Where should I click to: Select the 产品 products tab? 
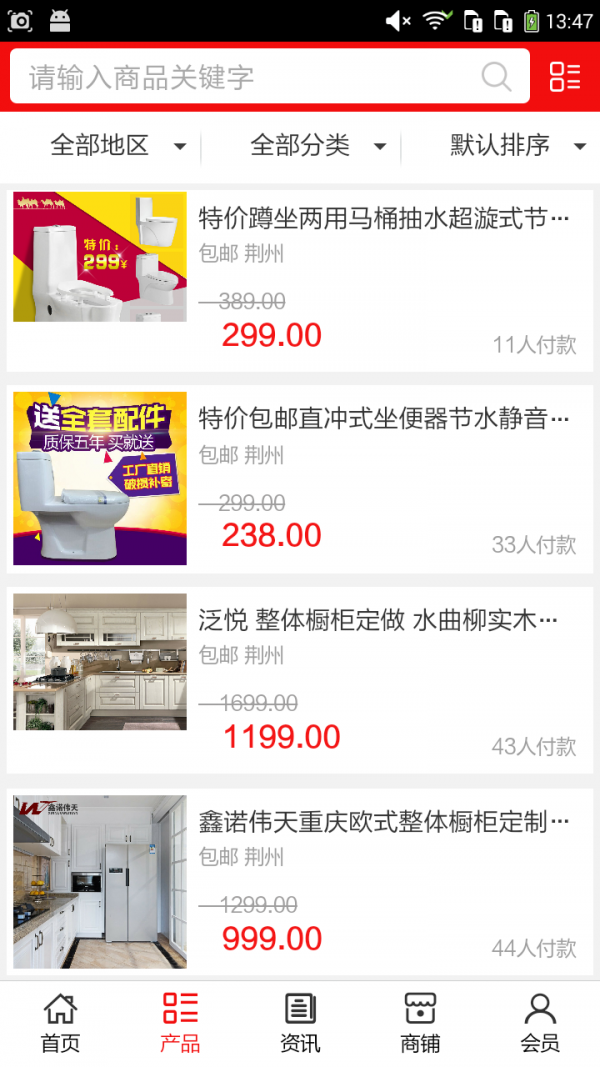[x=180, y=1023]
